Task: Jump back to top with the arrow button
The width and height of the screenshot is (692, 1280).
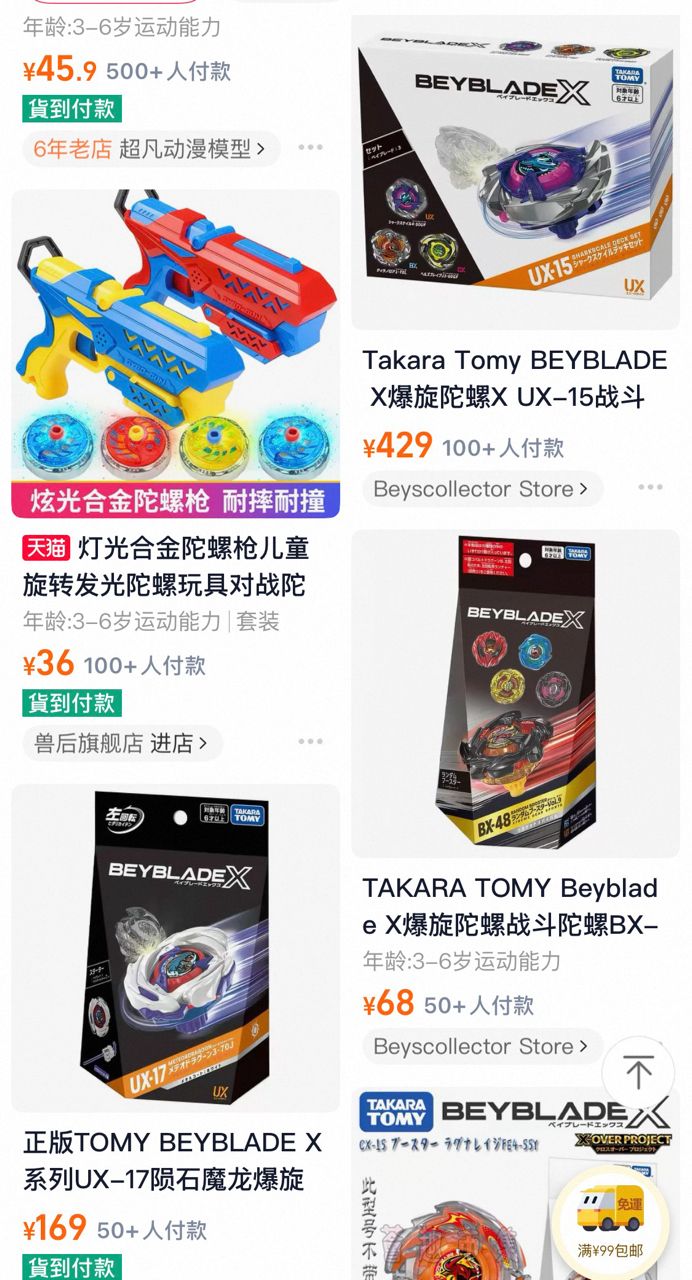Action: tap(638, 1072)
